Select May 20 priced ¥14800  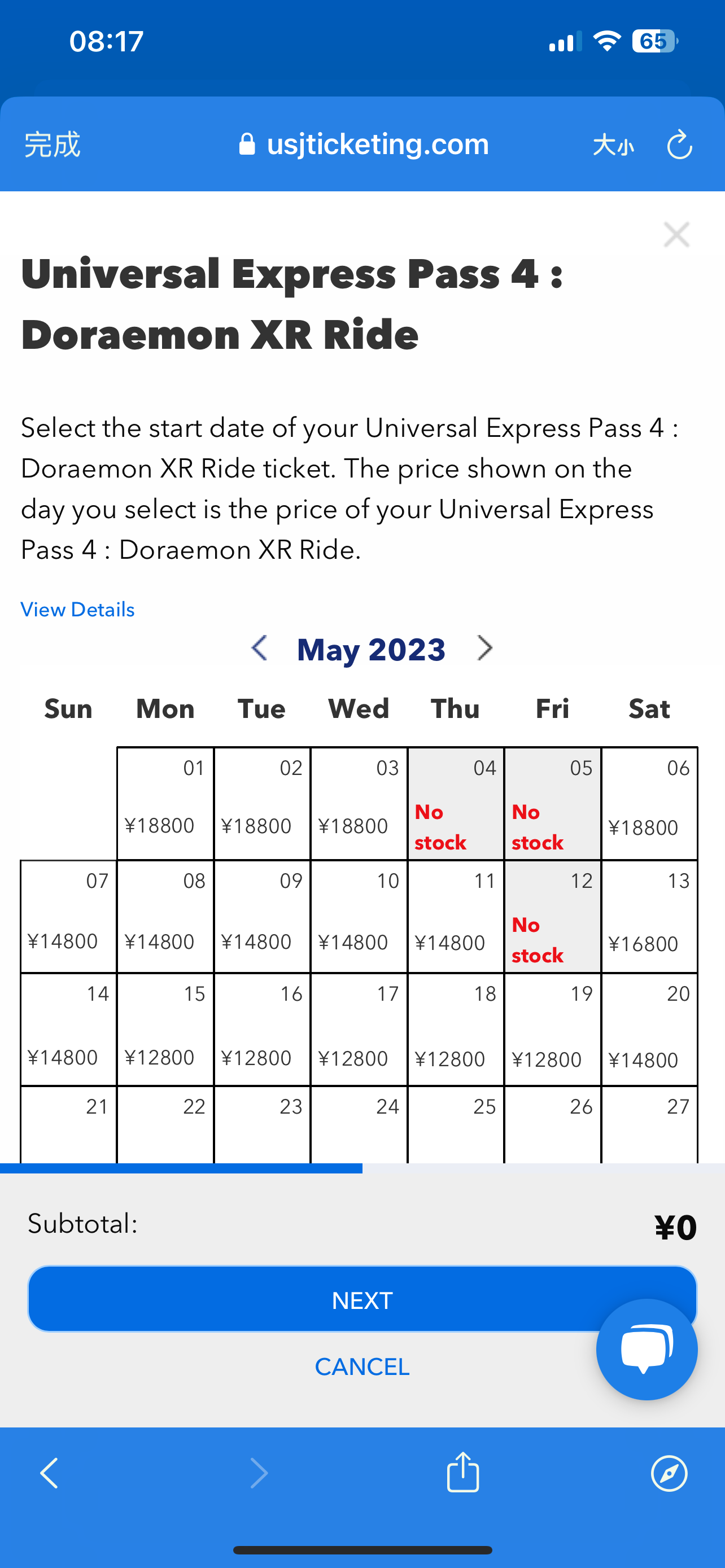[649, 1030]
